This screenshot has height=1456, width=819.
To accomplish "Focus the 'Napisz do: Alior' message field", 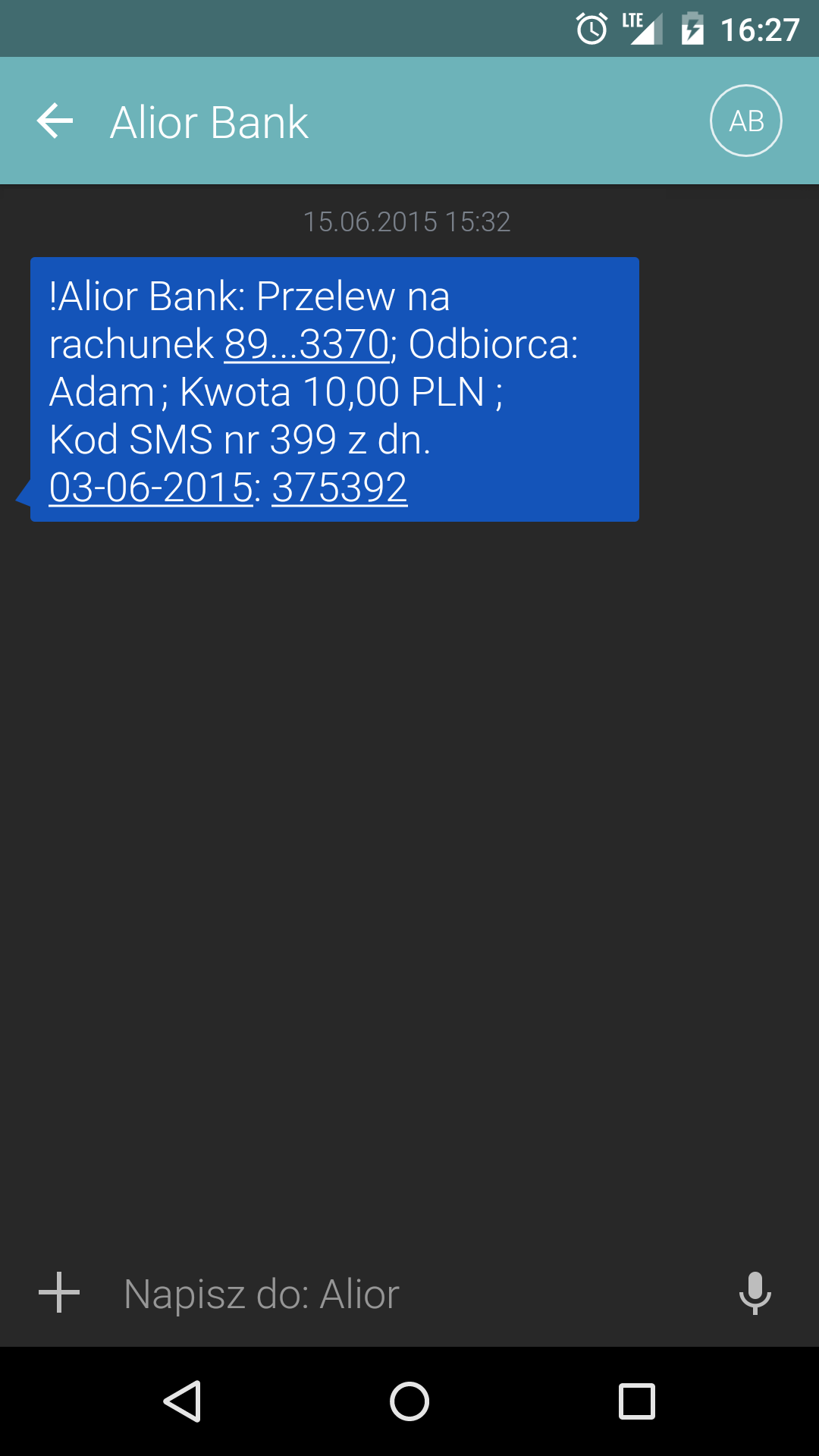I will (409, 1294).
